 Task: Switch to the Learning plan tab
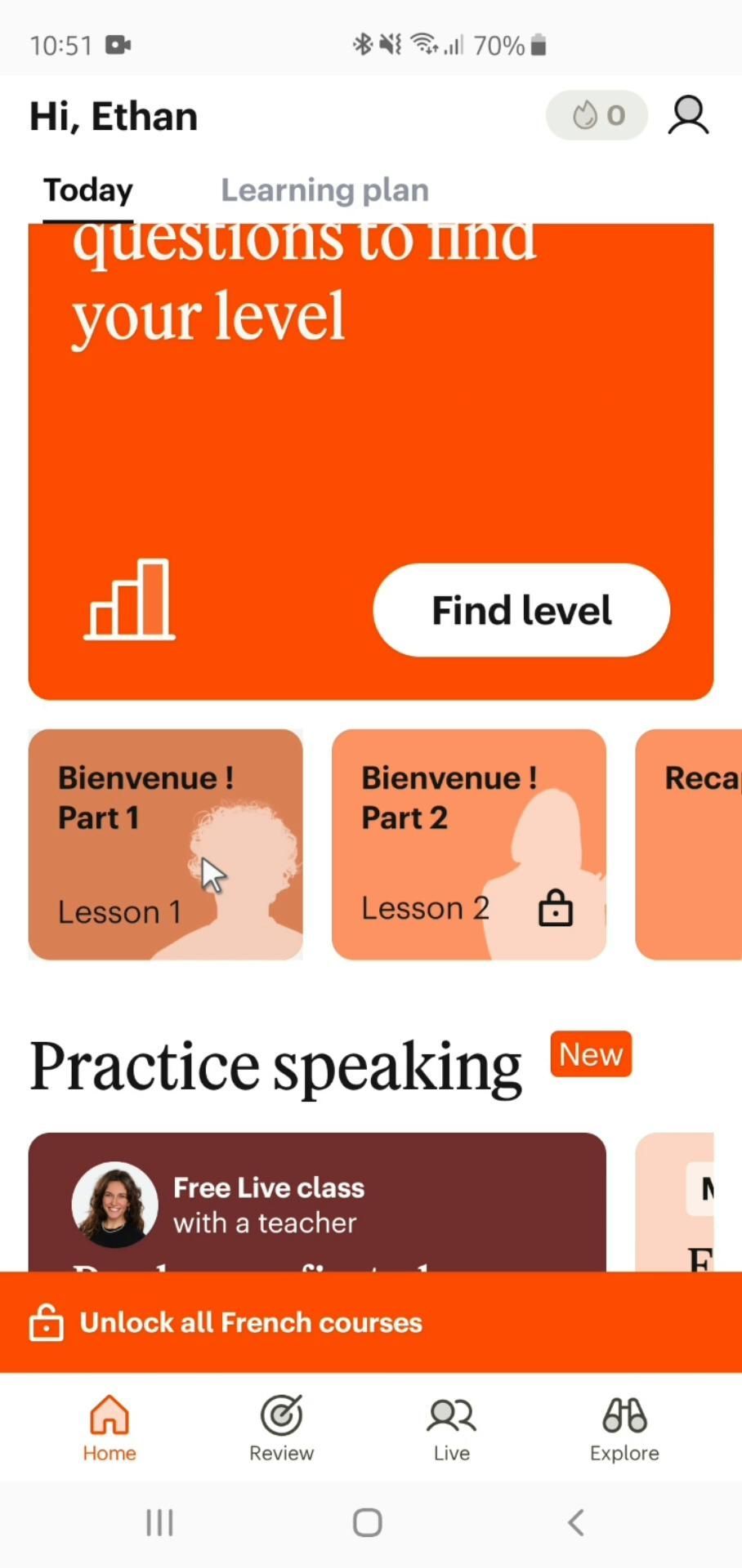[324, 190]
